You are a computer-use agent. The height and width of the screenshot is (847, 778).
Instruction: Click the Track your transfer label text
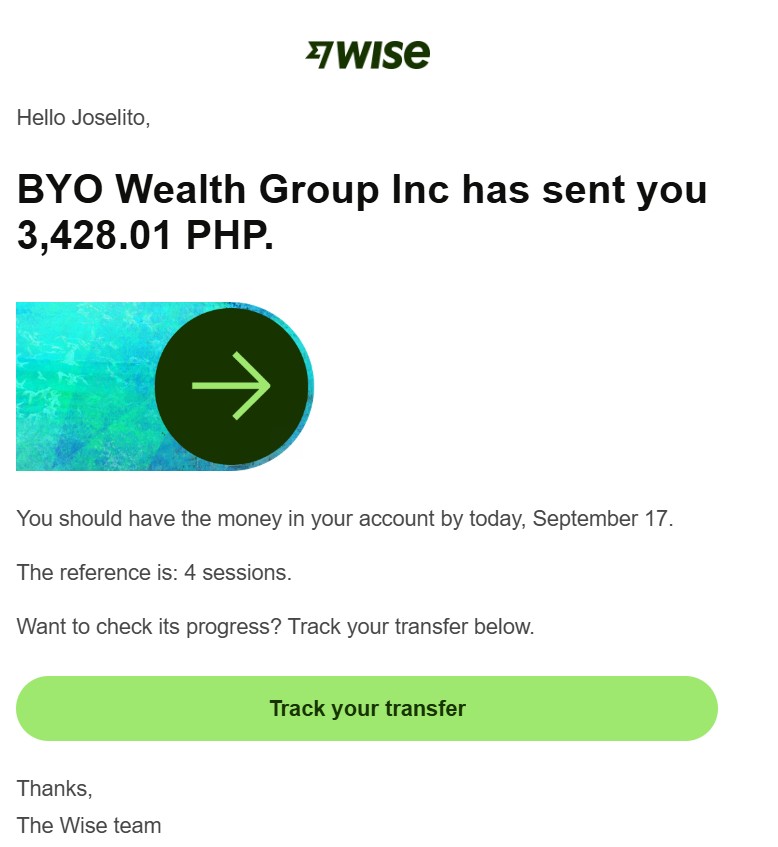coord(366,708)
